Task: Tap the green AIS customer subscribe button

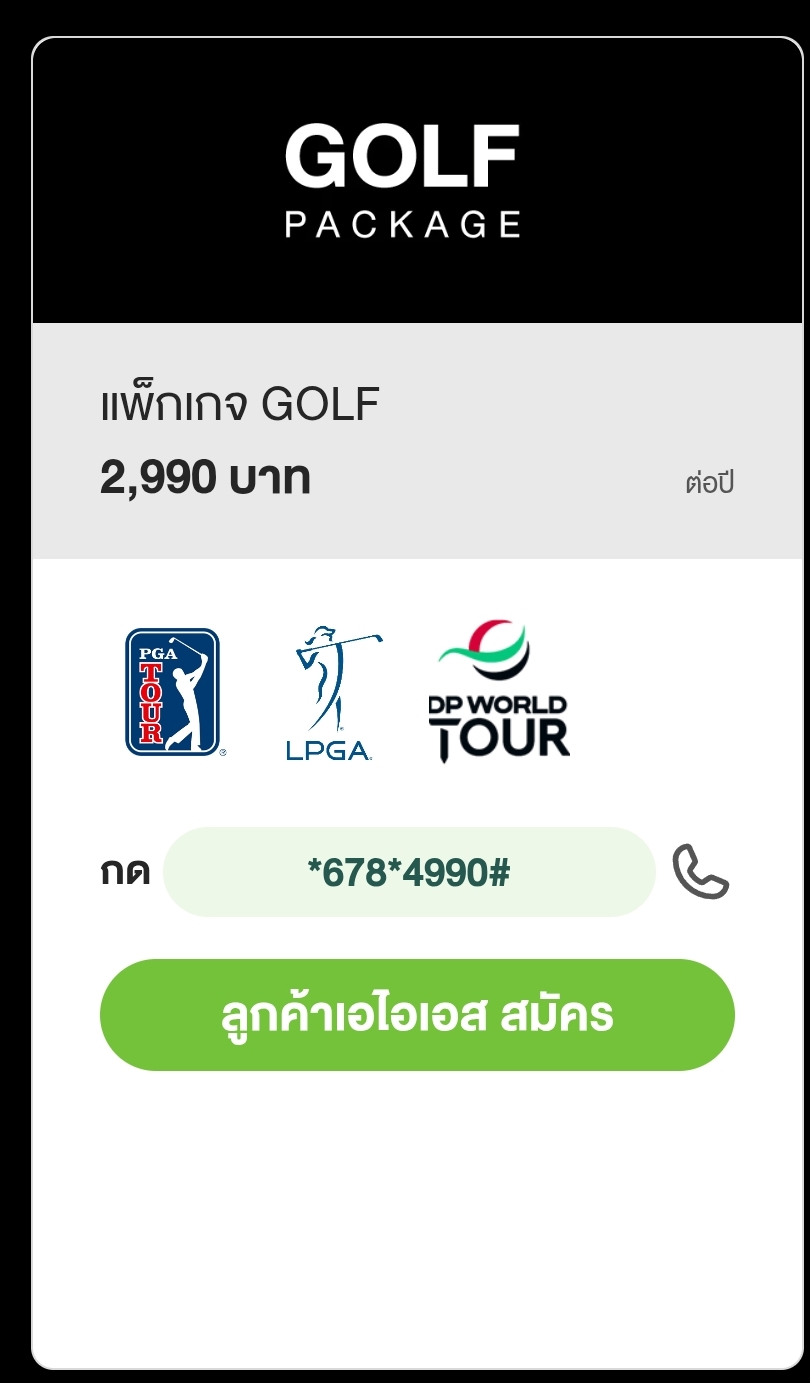Action: click(x=417, y=1015)
